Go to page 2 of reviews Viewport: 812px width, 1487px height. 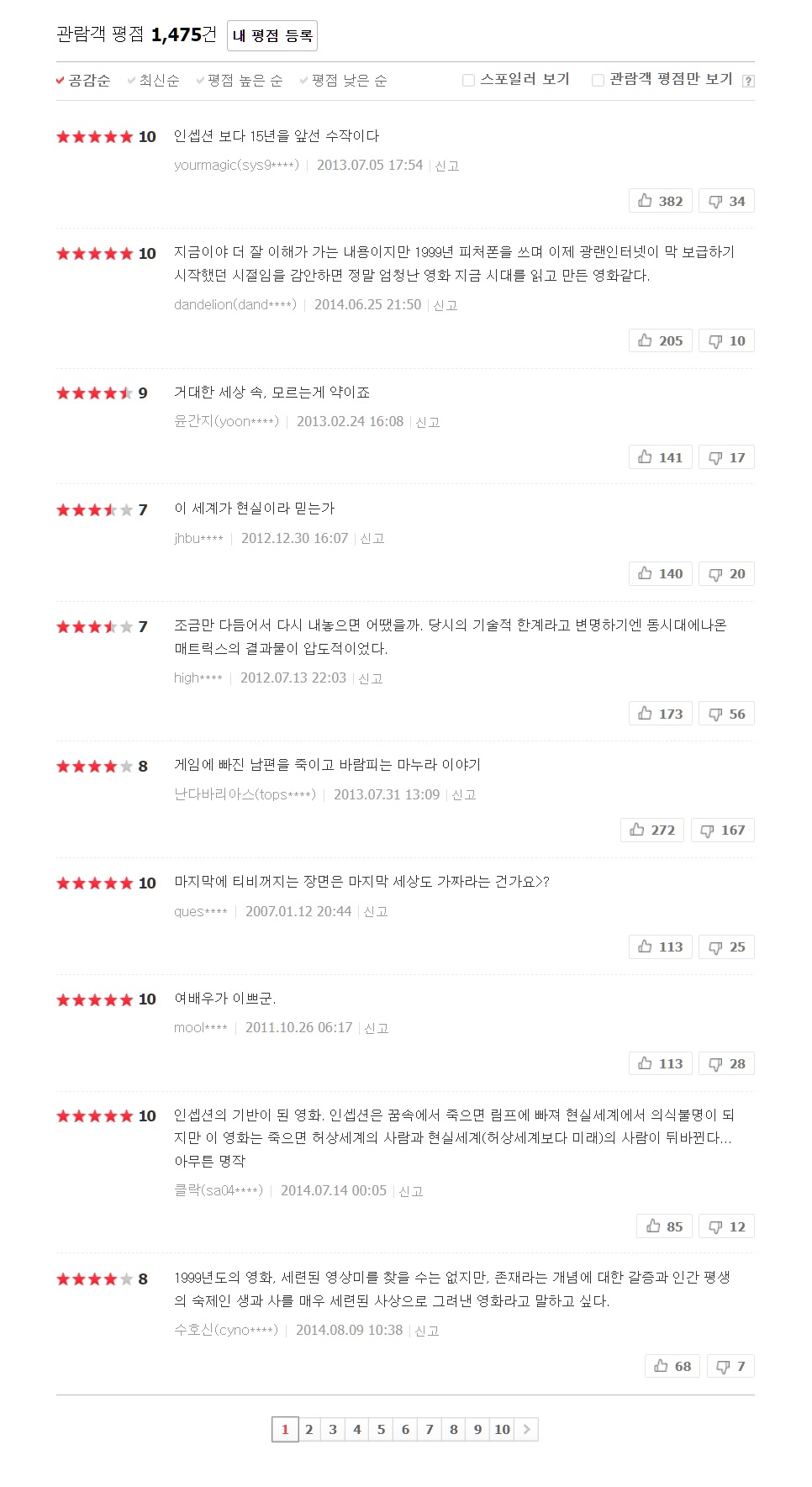point(309,1429)
